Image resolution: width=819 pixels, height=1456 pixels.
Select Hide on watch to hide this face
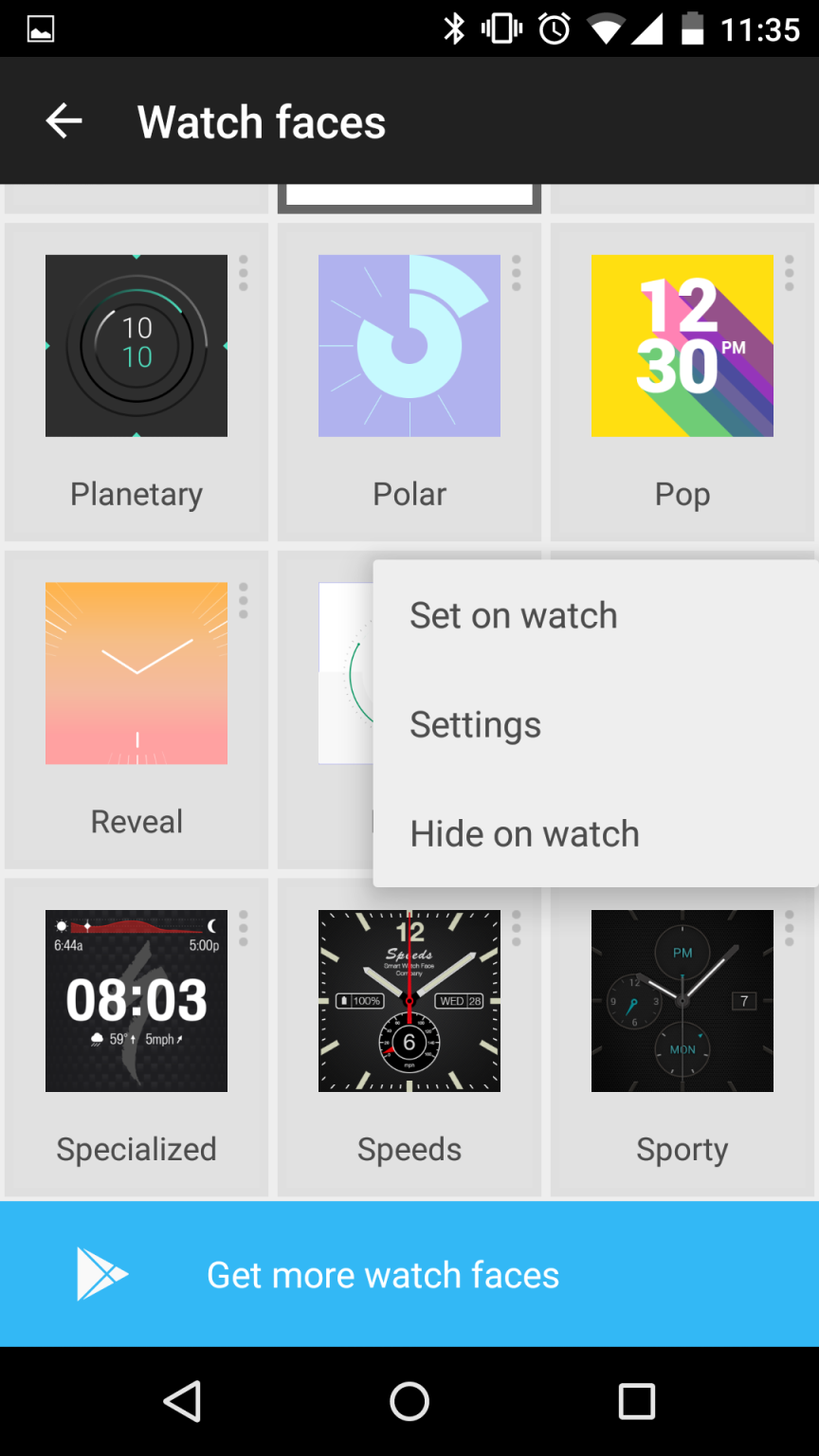[x=524, y=833]
